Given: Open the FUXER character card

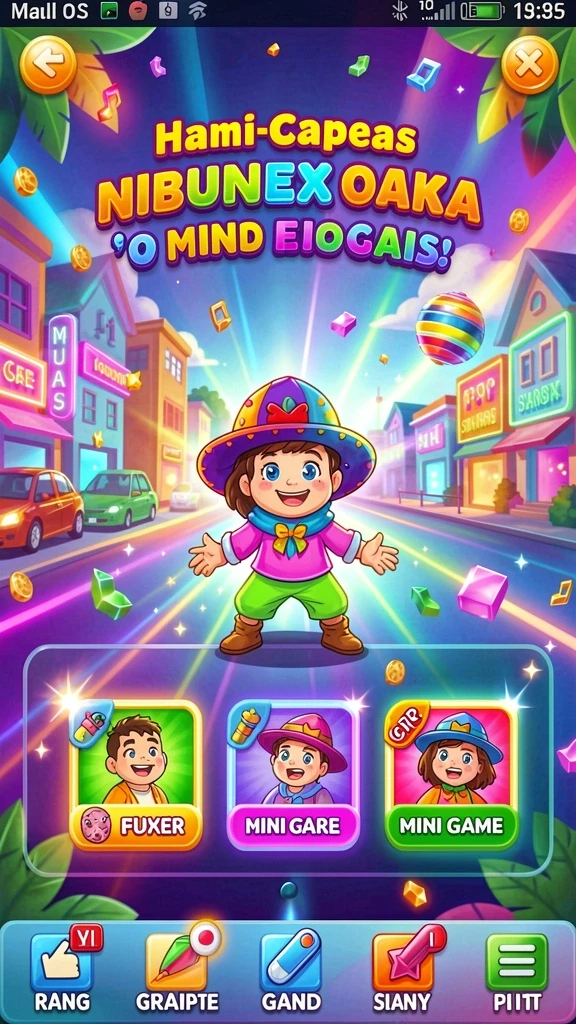Looking at the screenshot, I should (x=136, y=775).
